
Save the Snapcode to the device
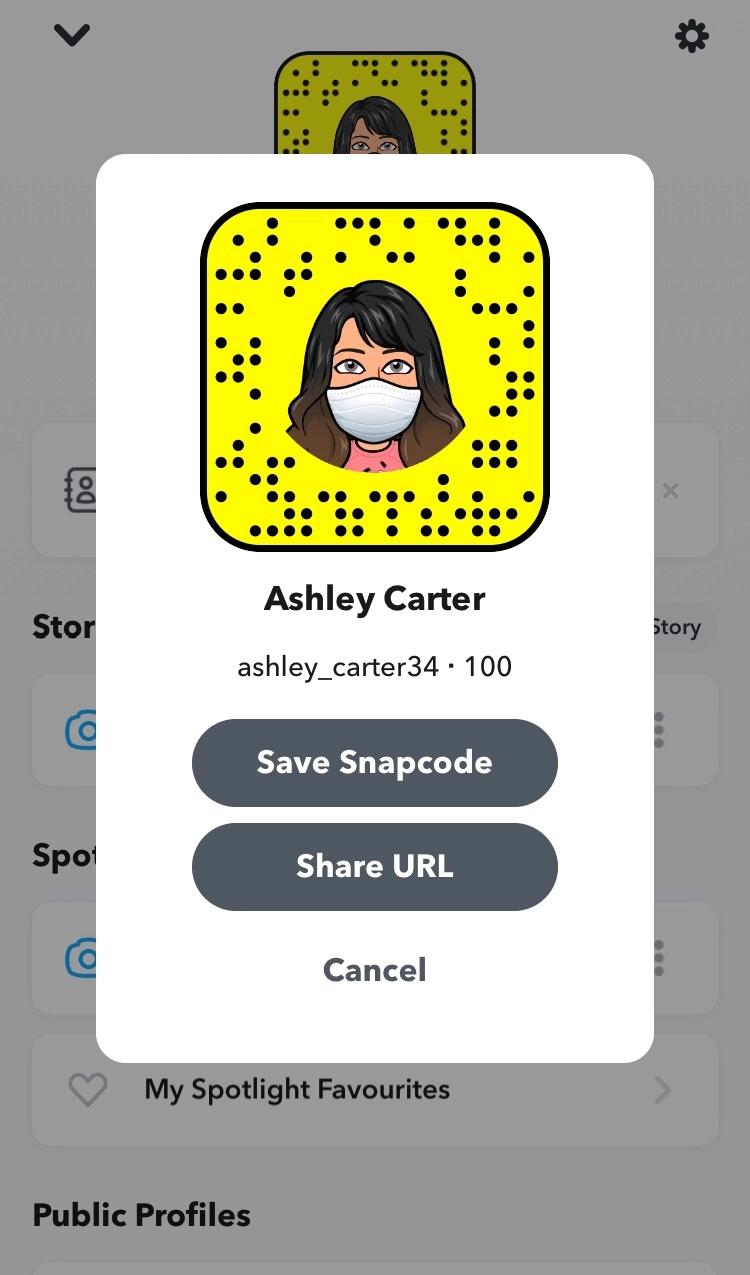point(374,762)
